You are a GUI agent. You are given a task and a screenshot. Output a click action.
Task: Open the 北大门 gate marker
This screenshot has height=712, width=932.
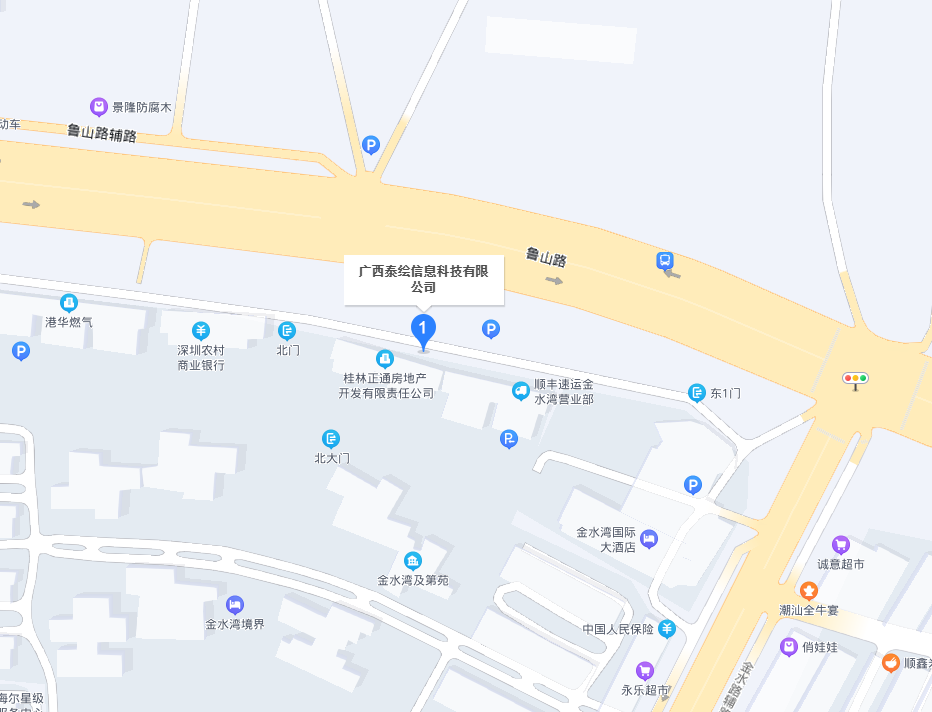coord(331,438)
